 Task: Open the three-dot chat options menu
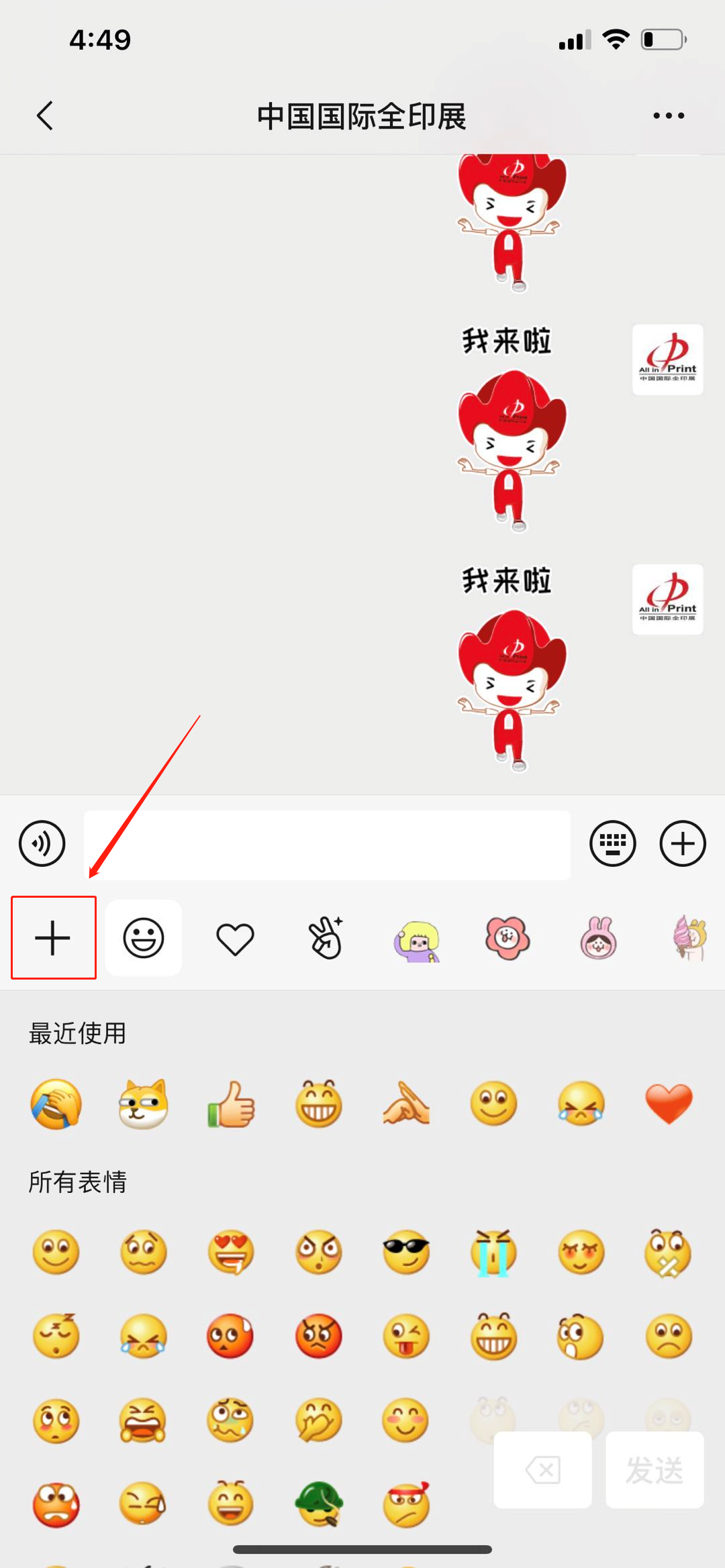(669, 116)
